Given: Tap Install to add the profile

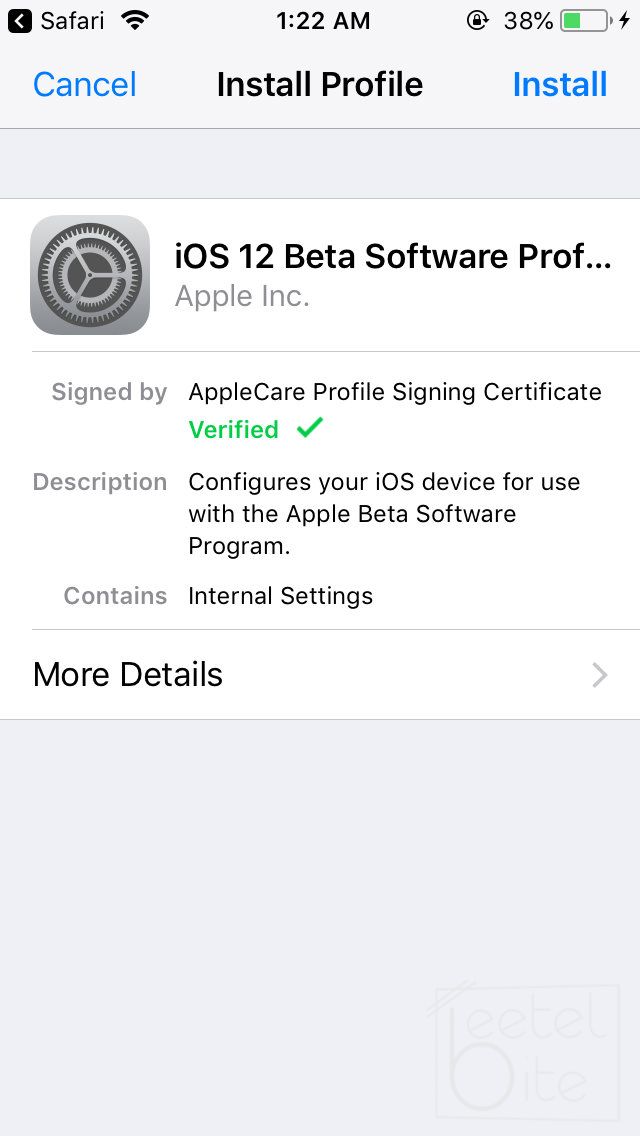Looking at the screenshot, I should pos(559,85).
